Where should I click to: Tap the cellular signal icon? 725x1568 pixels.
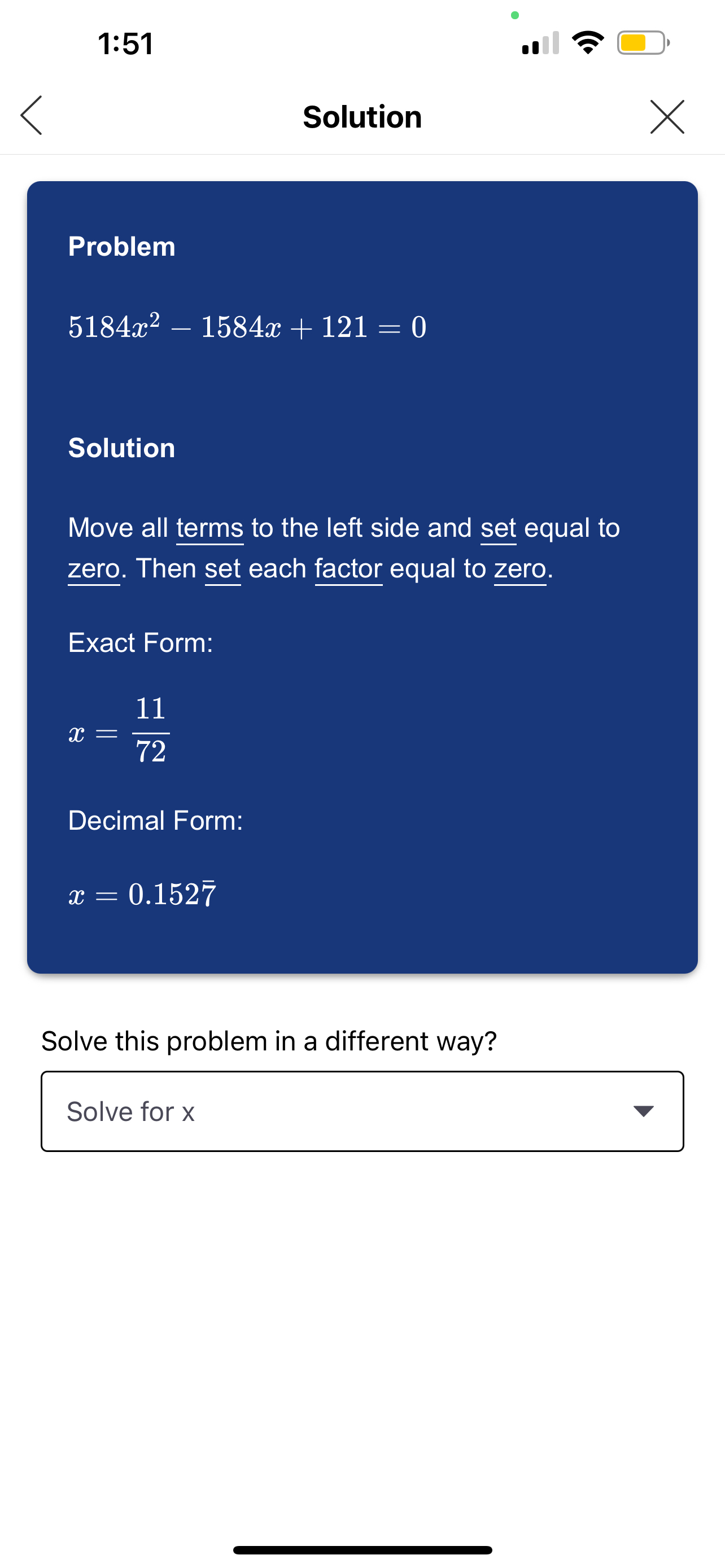tap(539, 41)
